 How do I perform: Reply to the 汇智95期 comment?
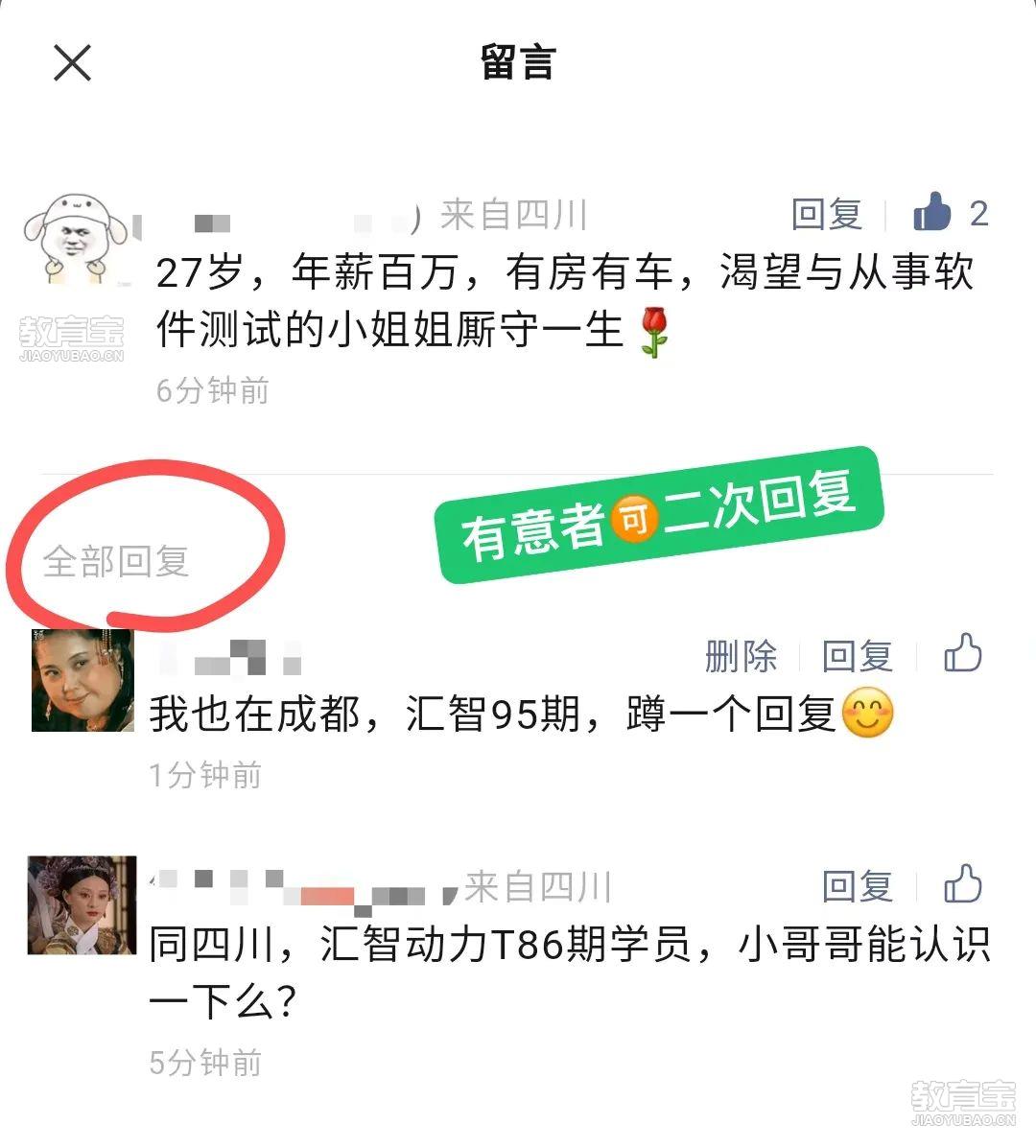pyautogui.click(x=858, y=656)
